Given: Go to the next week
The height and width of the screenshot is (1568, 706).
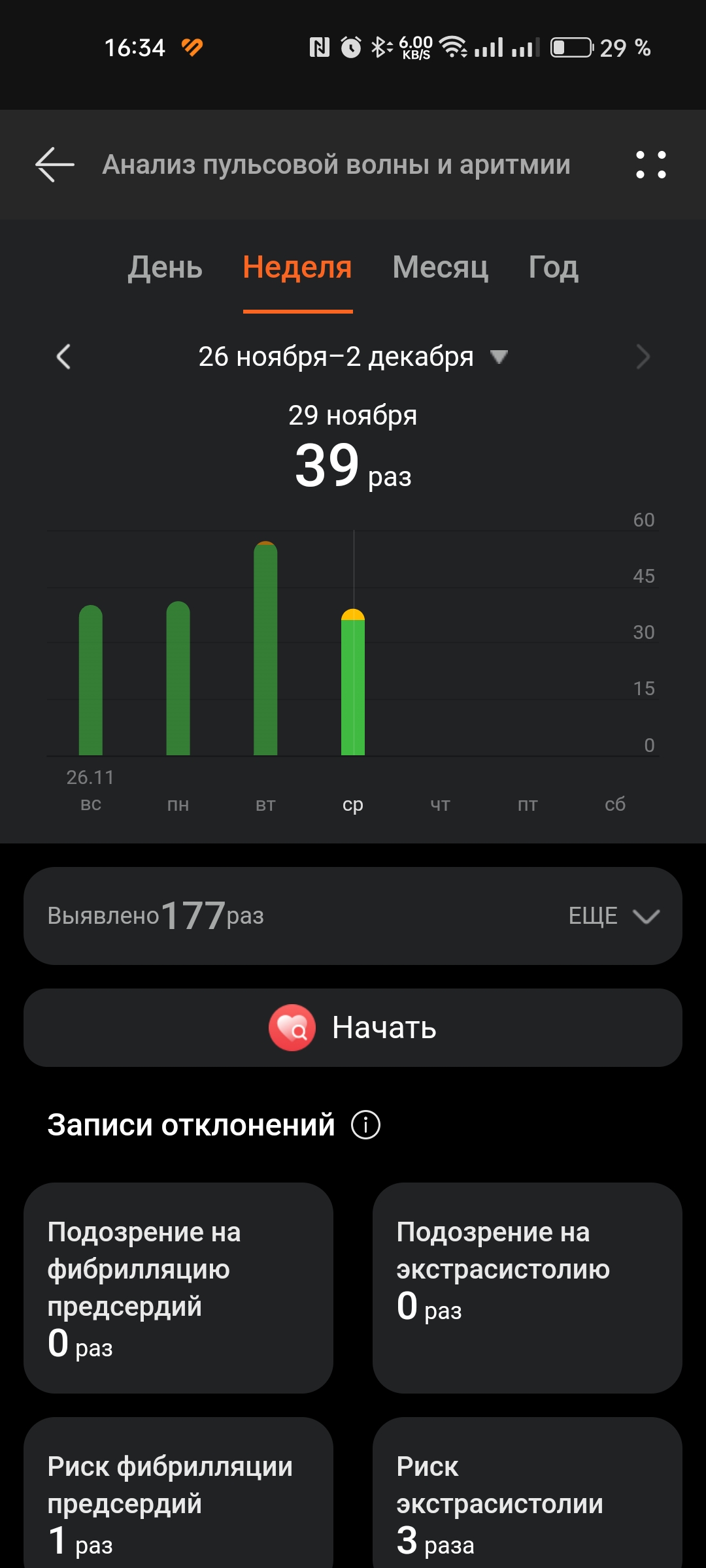Looking at the screenshot, I should [643, 357].
